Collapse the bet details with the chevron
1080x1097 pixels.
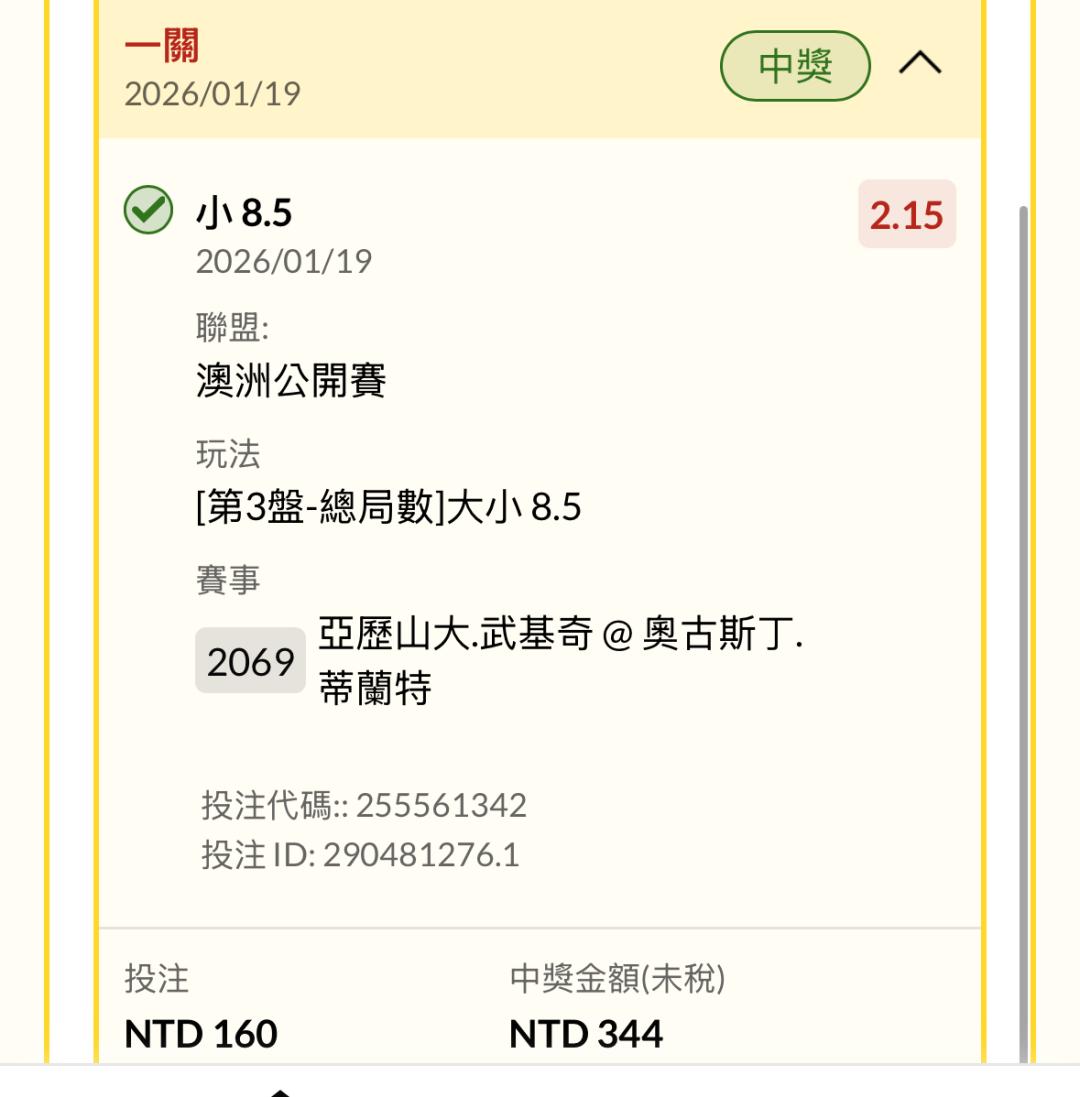click(920, 63)
